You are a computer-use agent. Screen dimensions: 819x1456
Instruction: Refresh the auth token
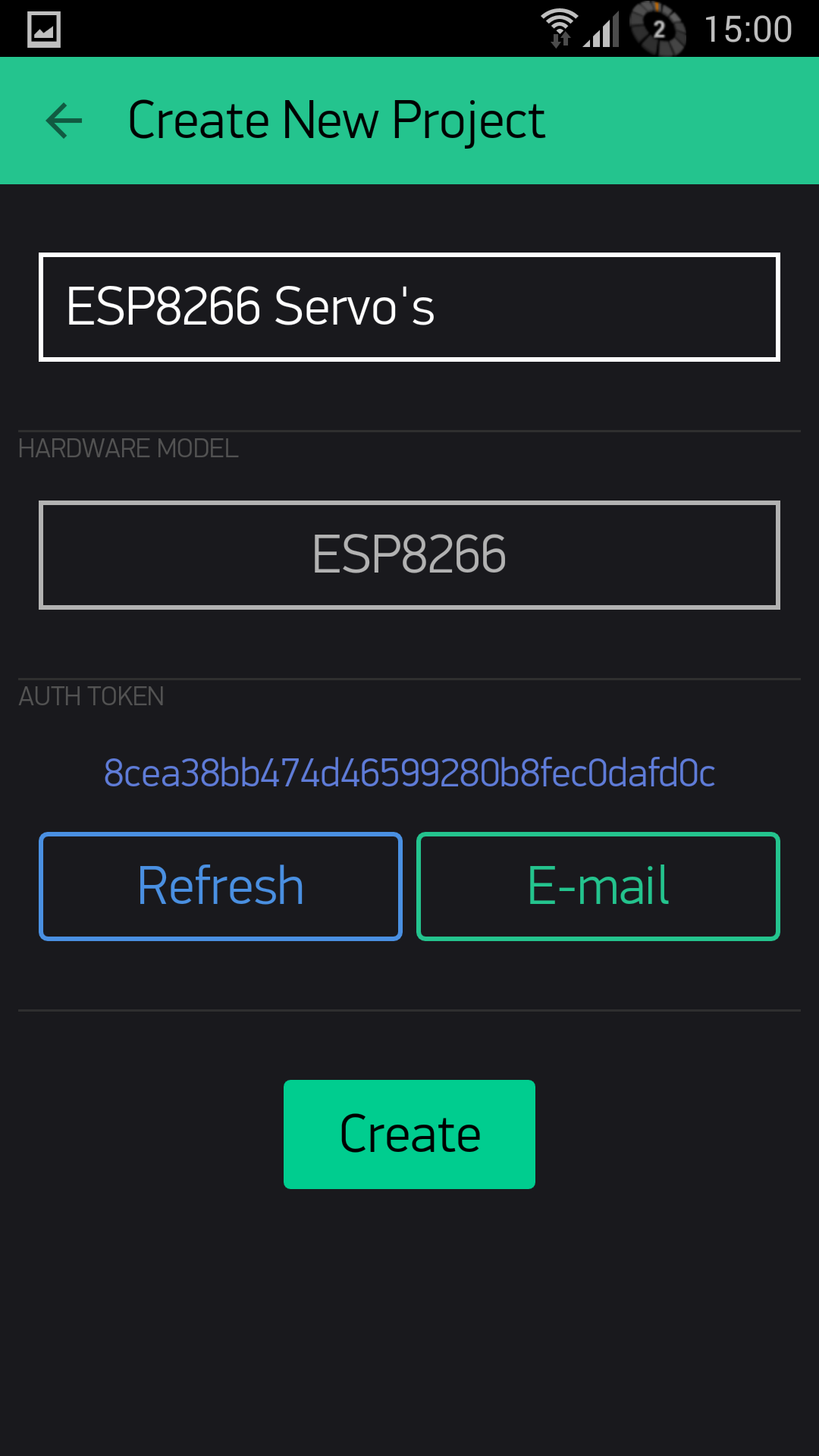(221, 886)
